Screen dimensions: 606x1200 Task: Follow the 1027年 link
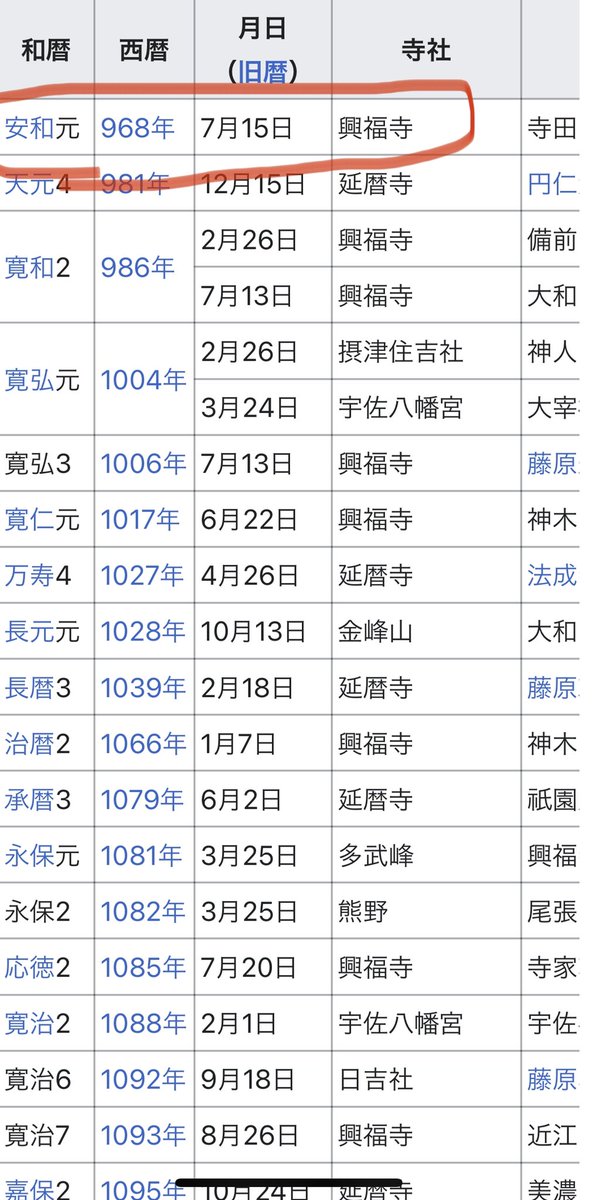pos(143,576)
